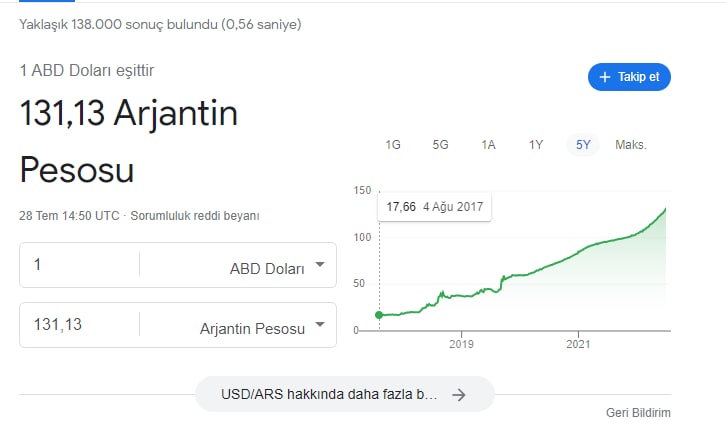Tap the Takip et follow button

click(x=629, y=77)
